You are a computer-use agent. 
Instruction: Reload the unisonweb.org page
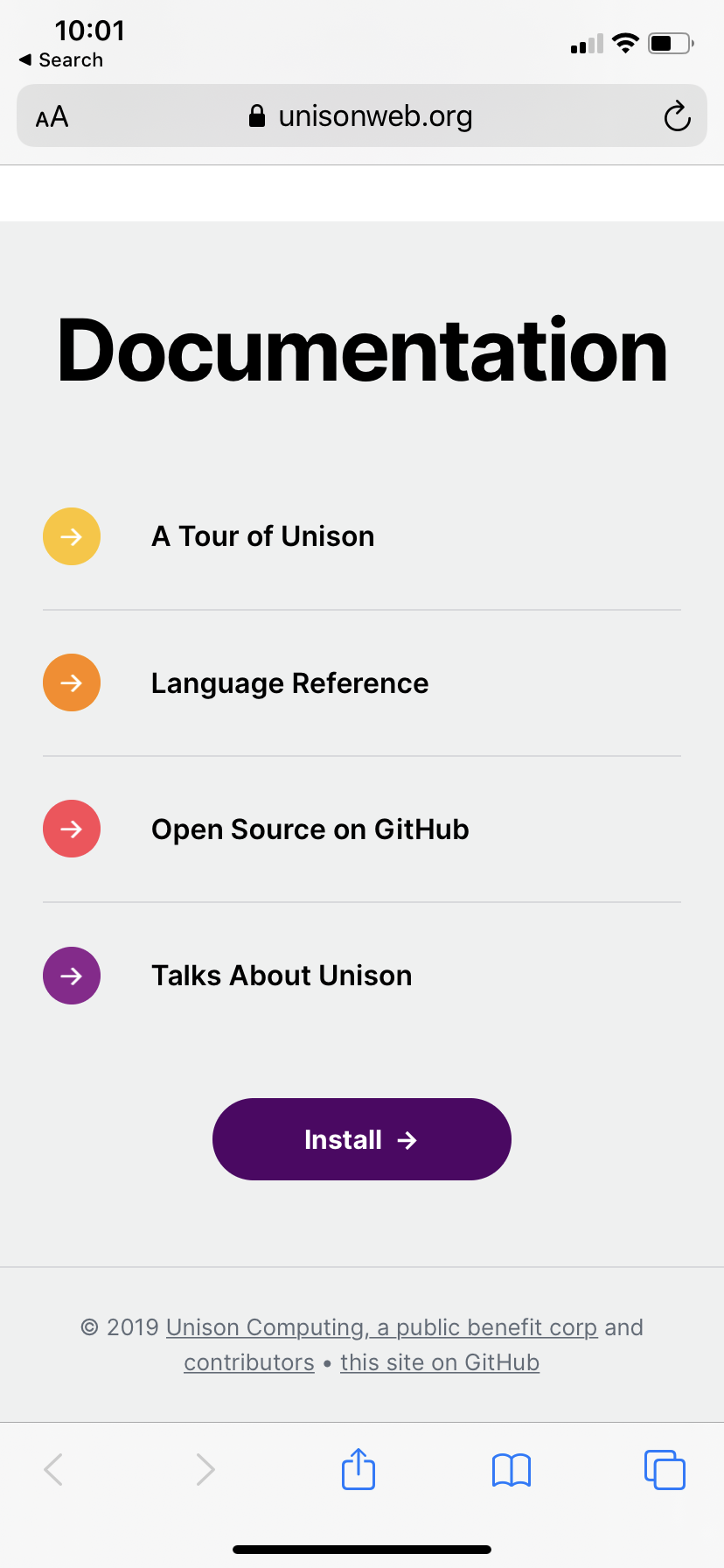point(677,116)
